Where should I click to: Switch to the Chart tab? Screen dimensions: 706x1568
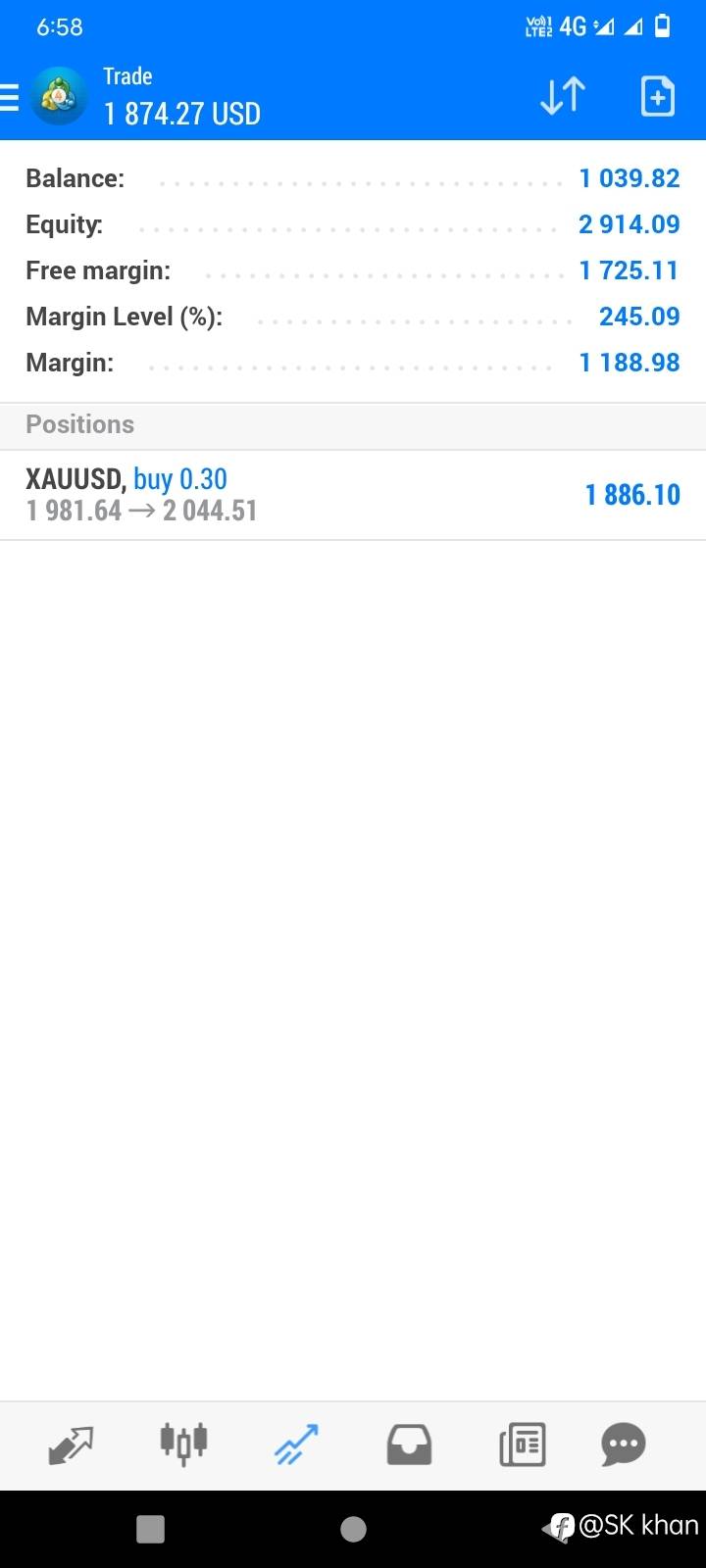[183, 1444]
